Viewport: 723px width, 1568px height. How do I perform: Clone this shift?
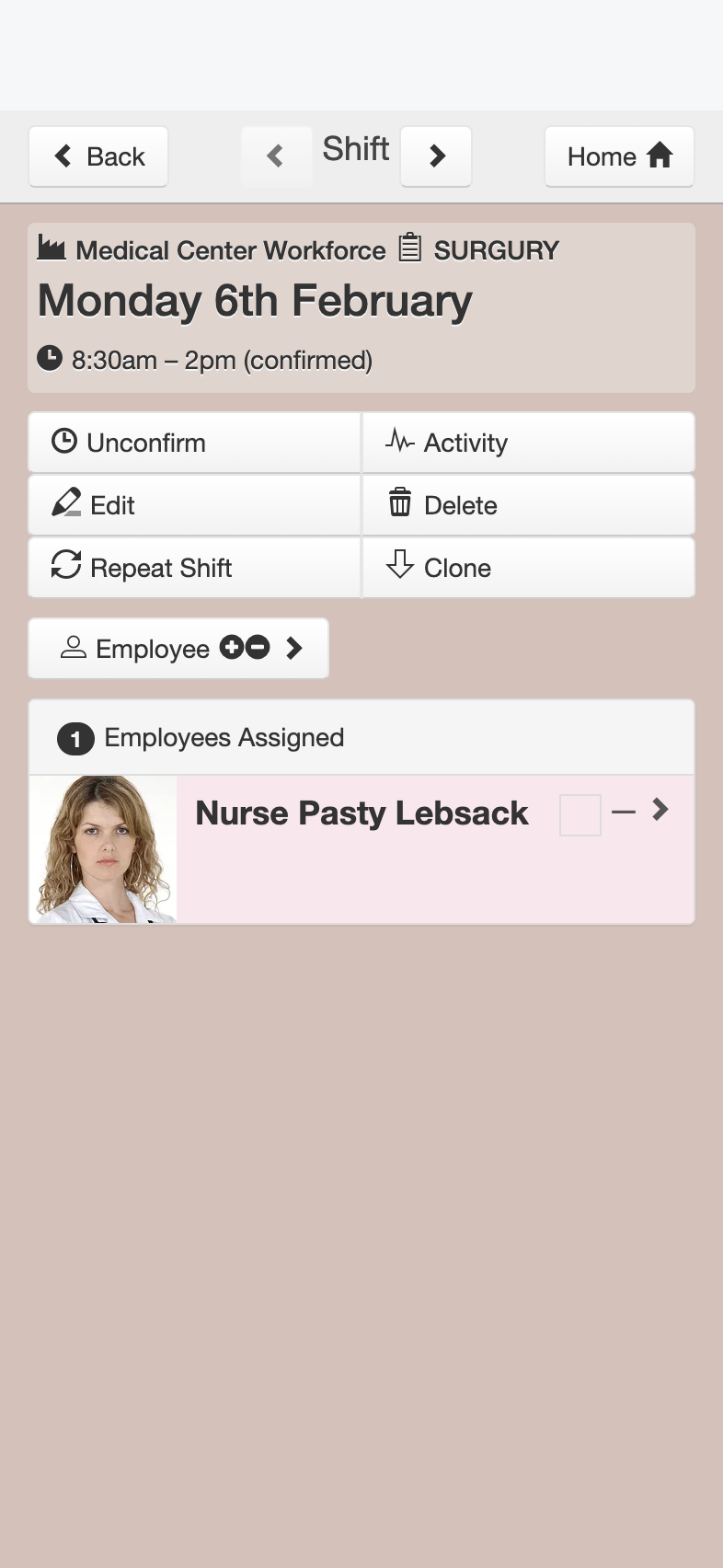(529, 568)
